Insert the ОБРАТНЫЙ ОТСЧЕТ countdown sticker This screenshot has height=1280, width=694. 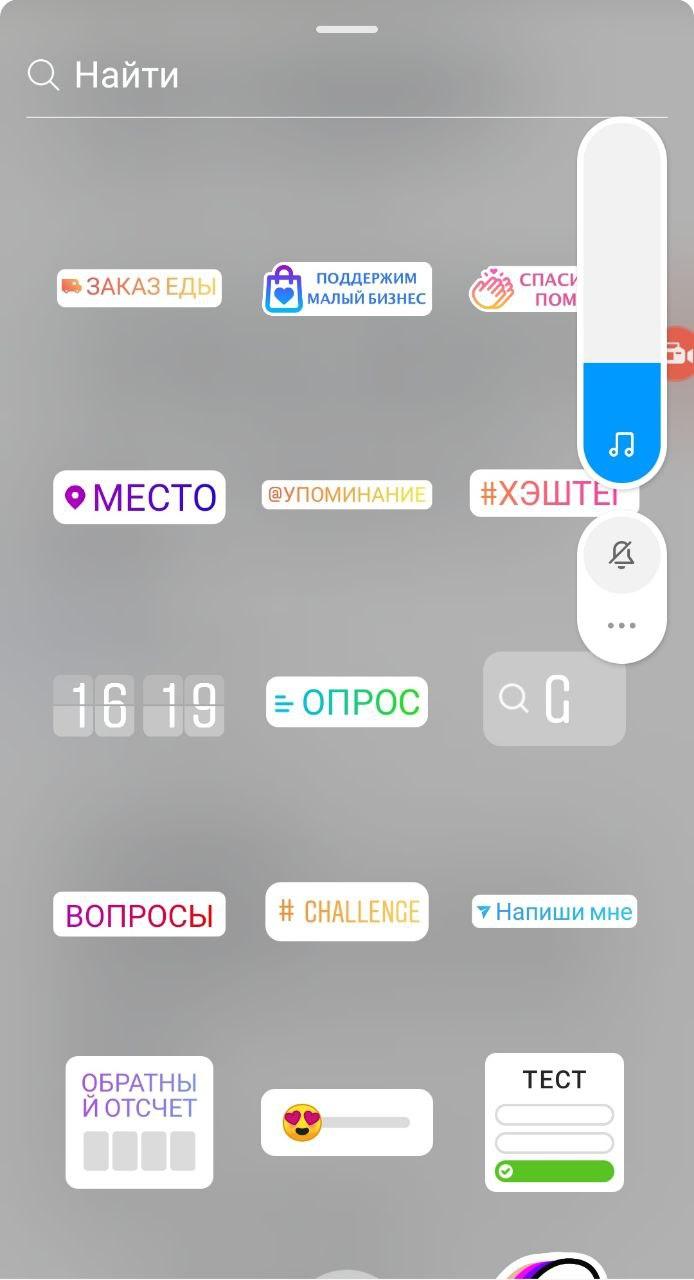[139, 1122]
